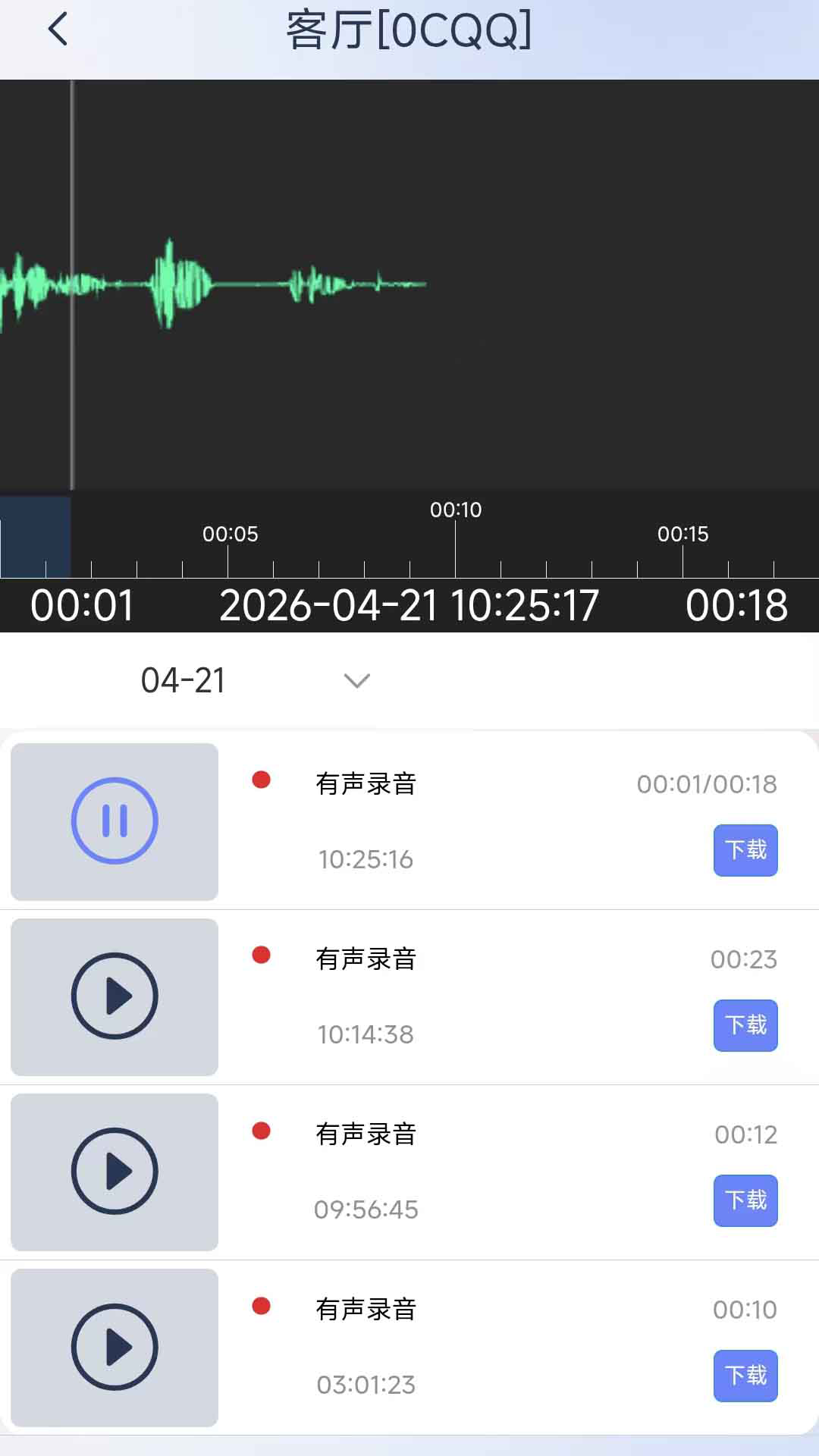819x1456 pixels.
Task: Play the 10:14:38 recording
Action: point(114,996)
